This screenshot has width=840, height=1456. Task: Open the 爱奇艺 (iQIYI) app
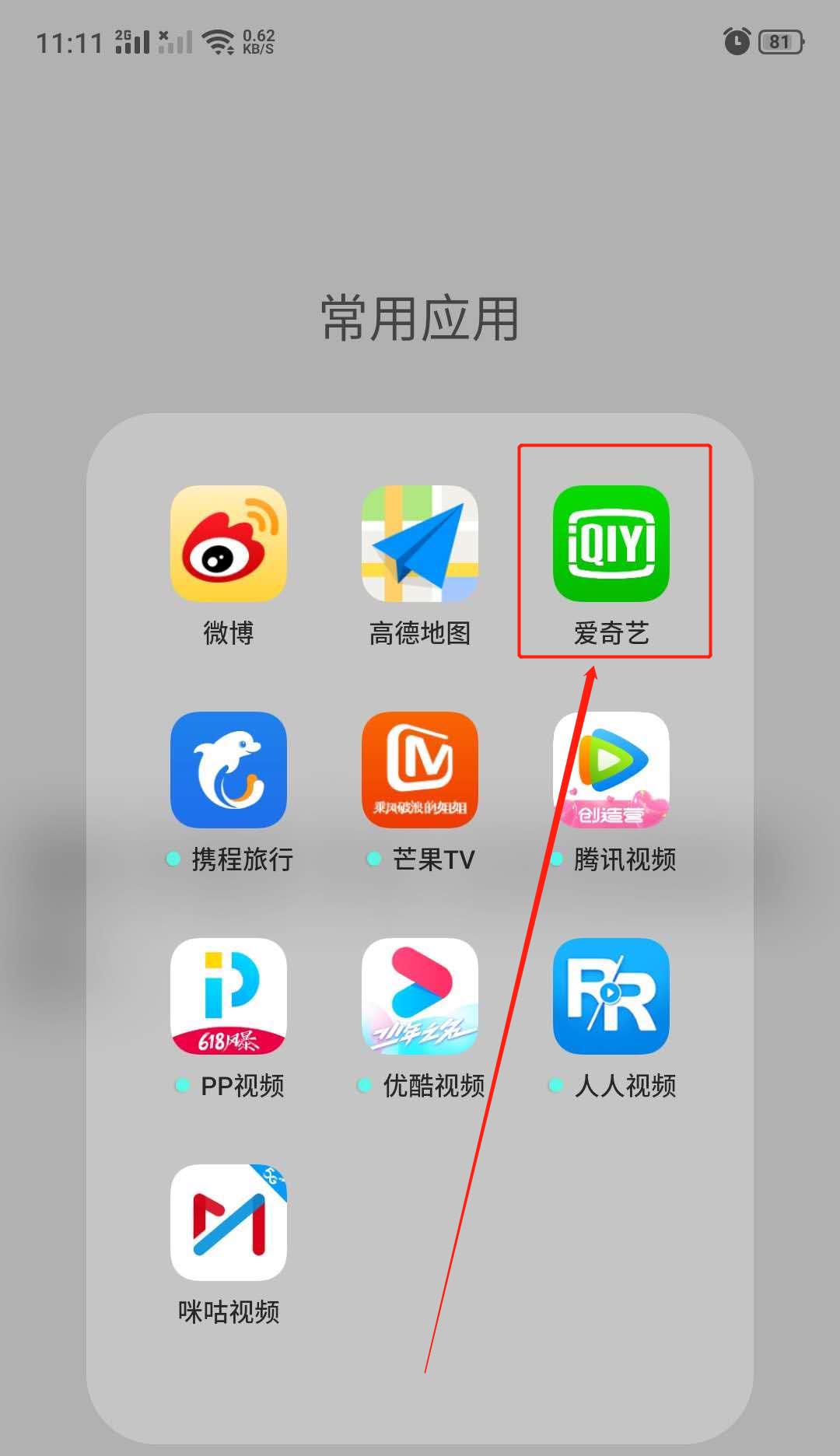tap(611, 544)
